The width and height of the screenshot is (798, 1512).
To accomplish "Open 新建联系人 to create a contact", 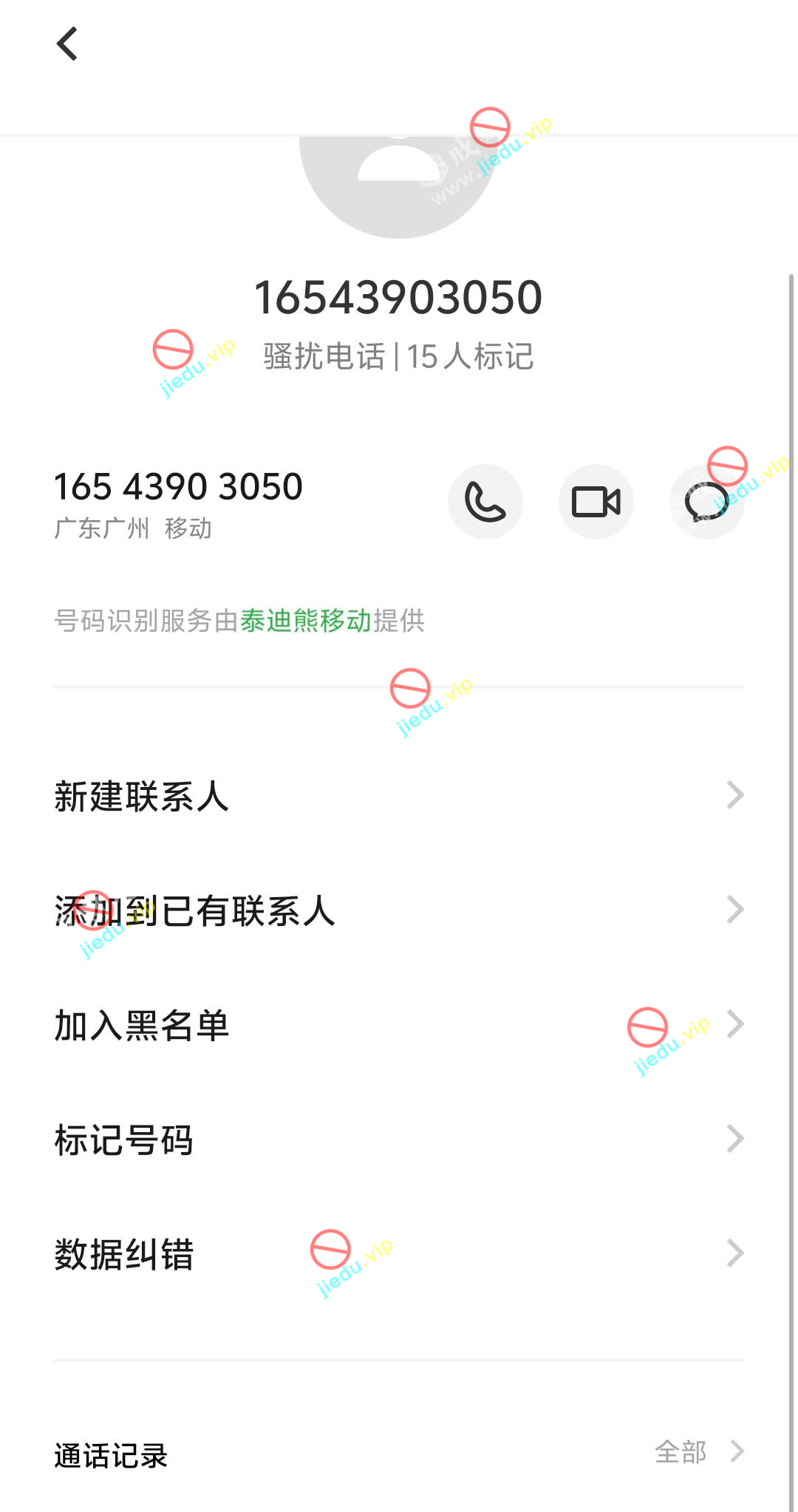I will click(x=399, y=796).
